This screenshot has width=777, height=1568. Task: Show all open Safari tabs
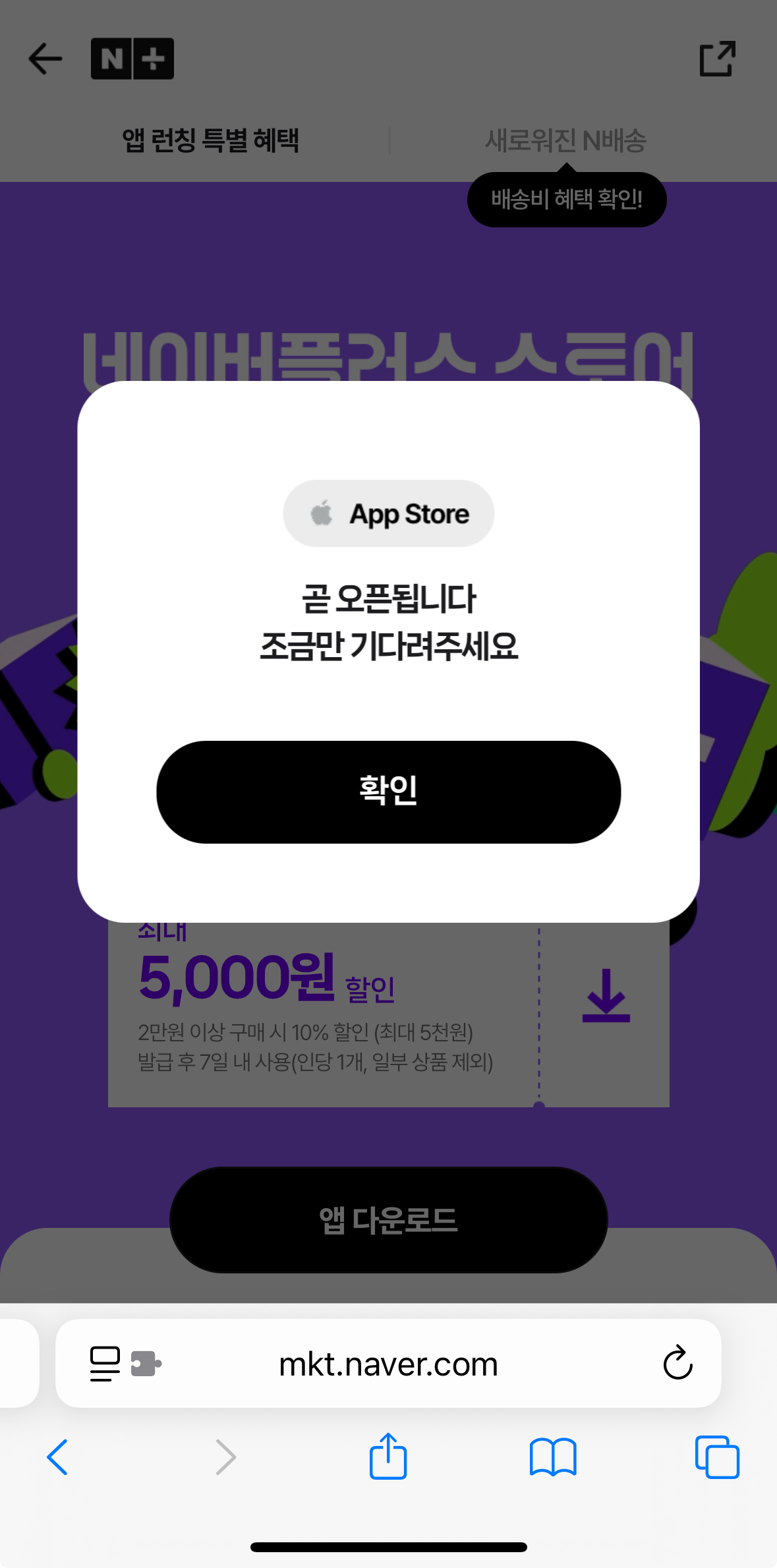(717, 1457)
